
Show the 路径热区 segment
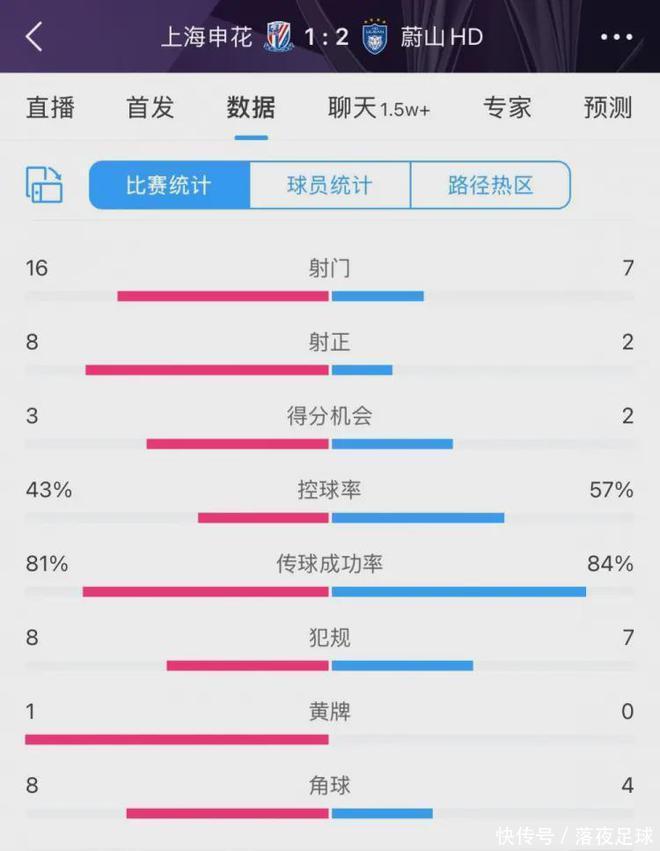[x=490, y=185]
